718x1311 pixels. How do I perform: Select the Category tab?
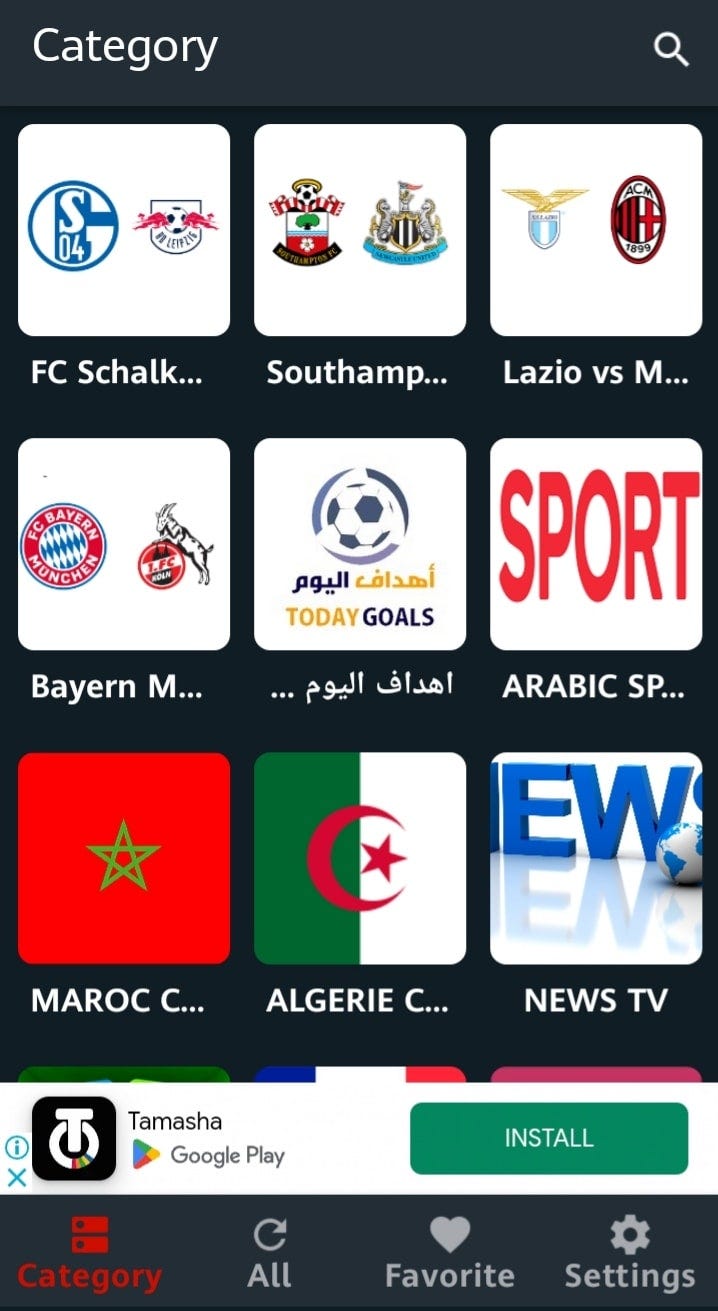90,1253
